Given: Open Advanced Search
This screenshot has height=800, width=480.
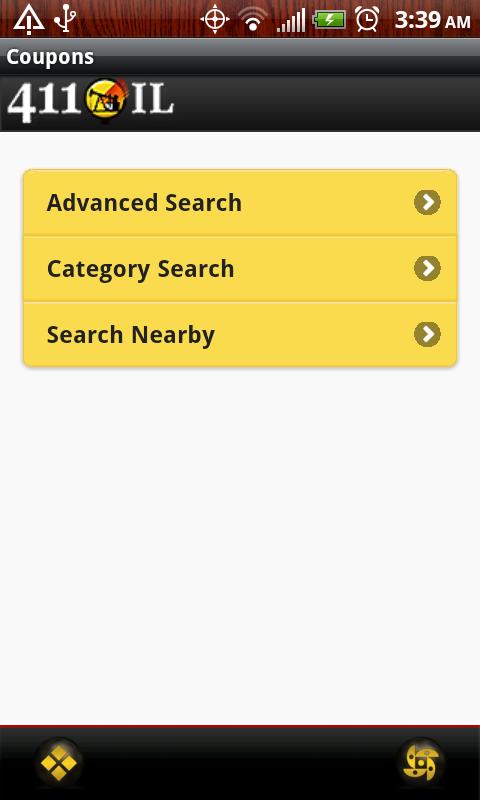Looking at the screenshot, I should click(240, 203).
